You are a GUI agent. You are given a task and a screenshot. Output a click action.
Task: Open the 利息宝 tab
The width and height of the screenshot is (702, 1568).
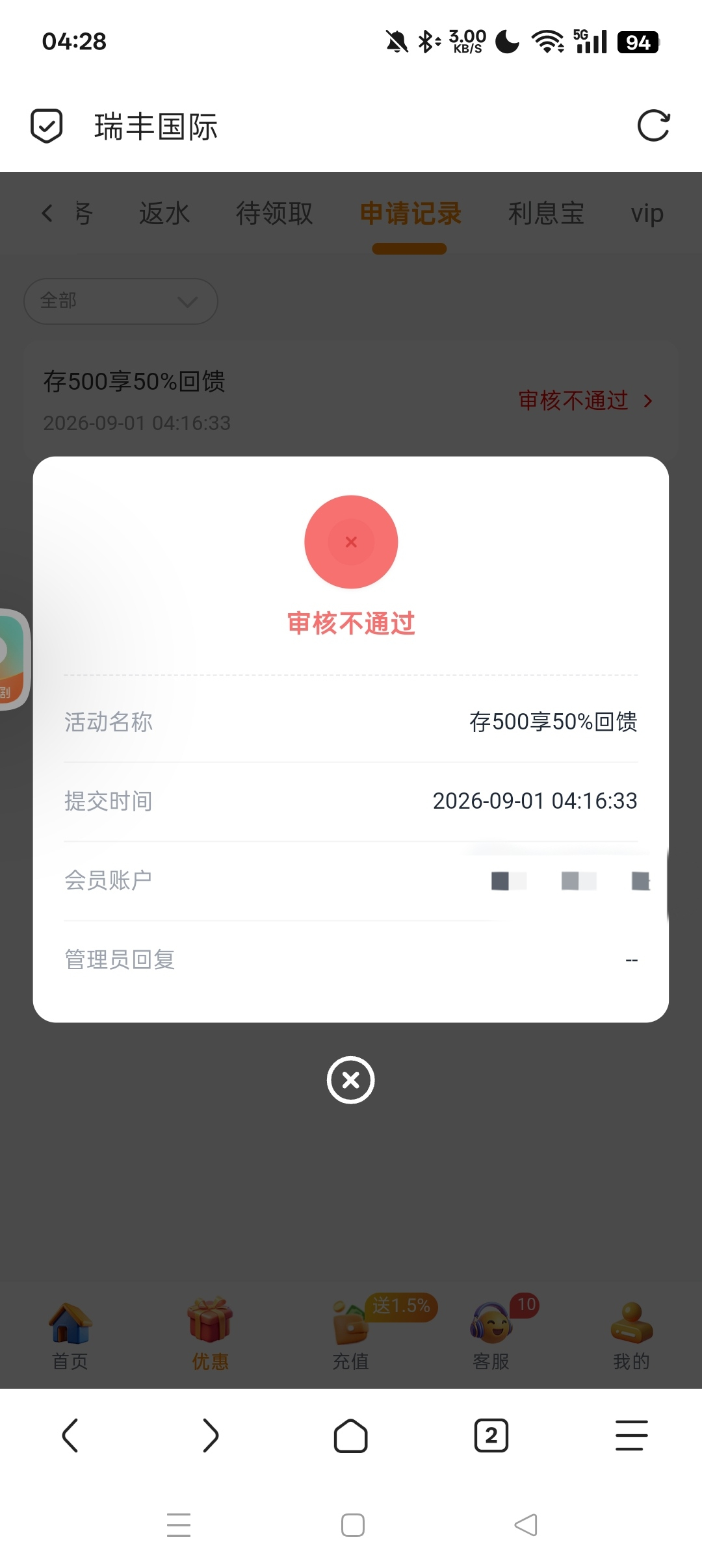(546, 213)
